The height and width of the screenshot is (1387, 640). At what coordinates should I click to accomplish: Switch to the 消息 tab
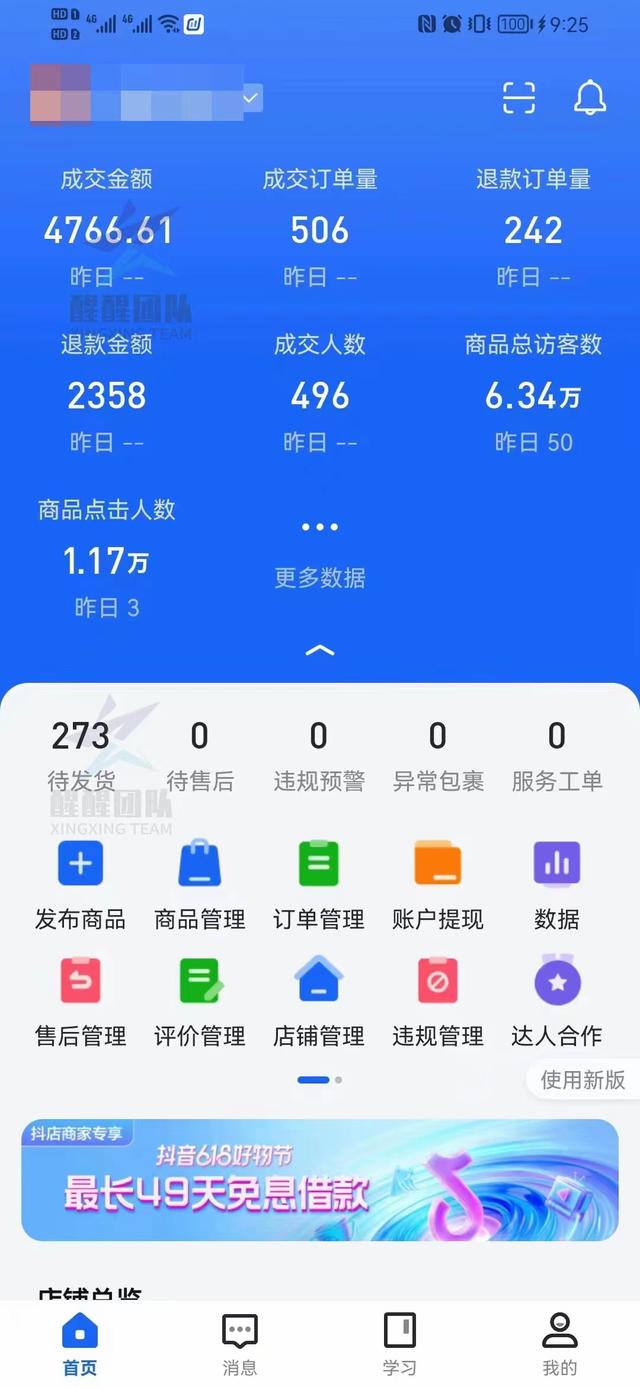tap(240, 1343)
